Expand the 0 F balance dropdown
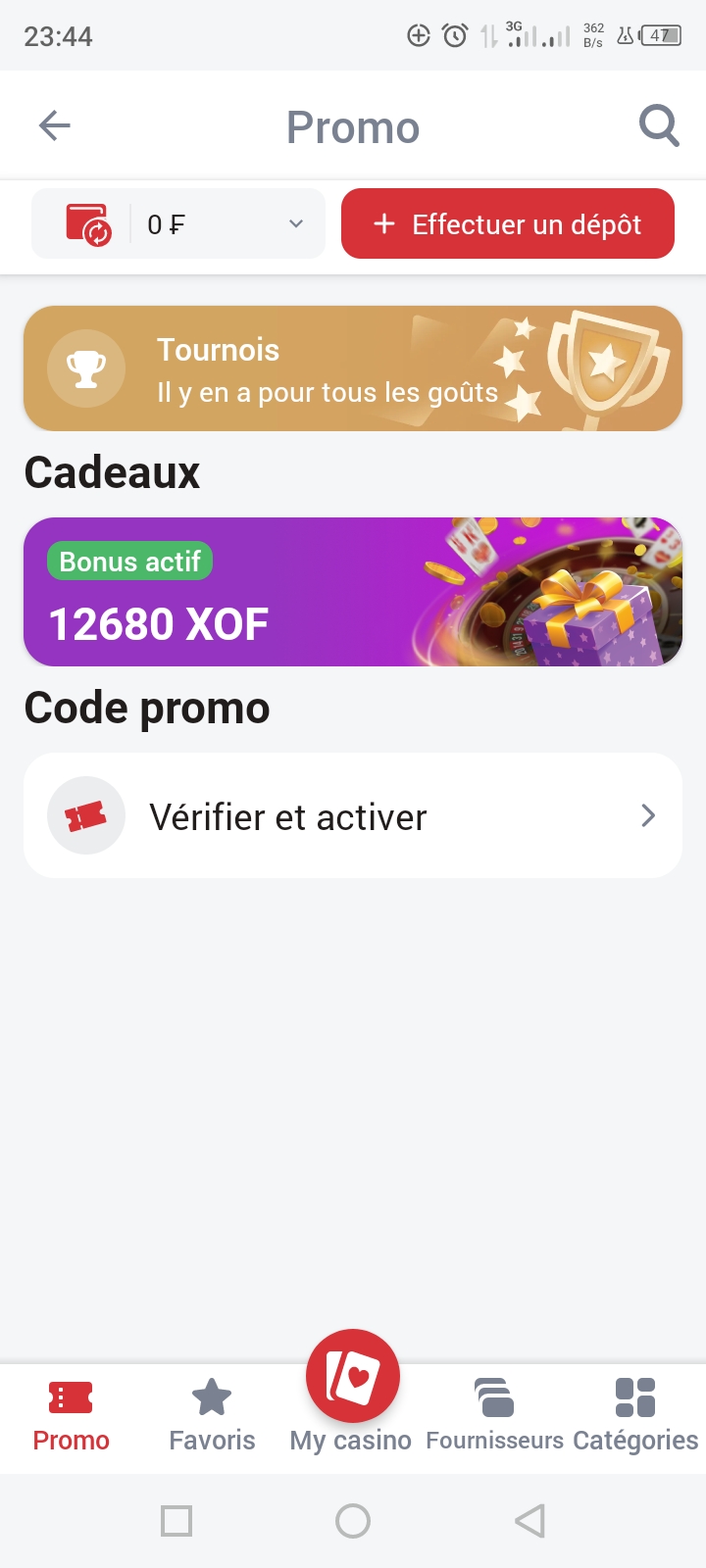Image resolution: width=706 pixels, height=1568 pixels. click(x=178, y=223)
